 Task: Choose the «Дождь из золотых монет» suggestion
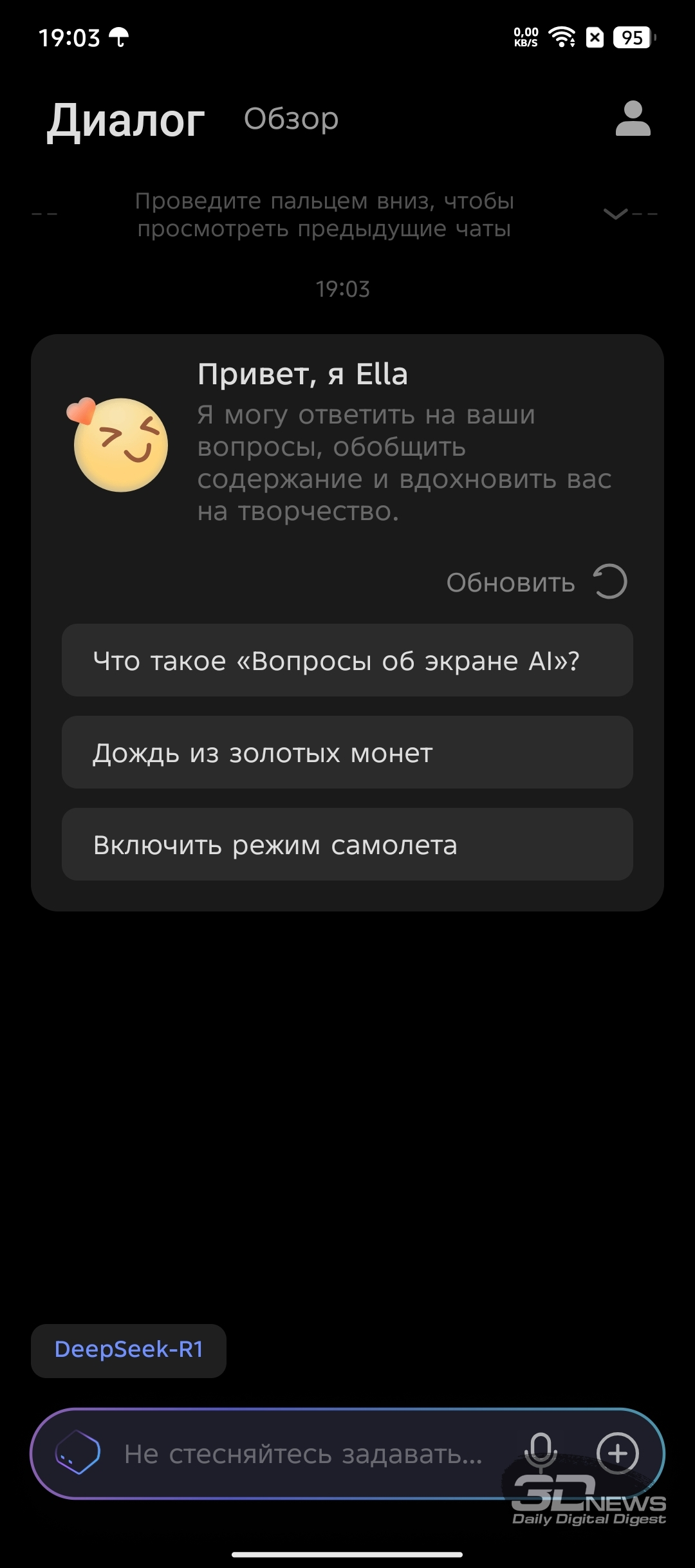[x=347, y=752]
